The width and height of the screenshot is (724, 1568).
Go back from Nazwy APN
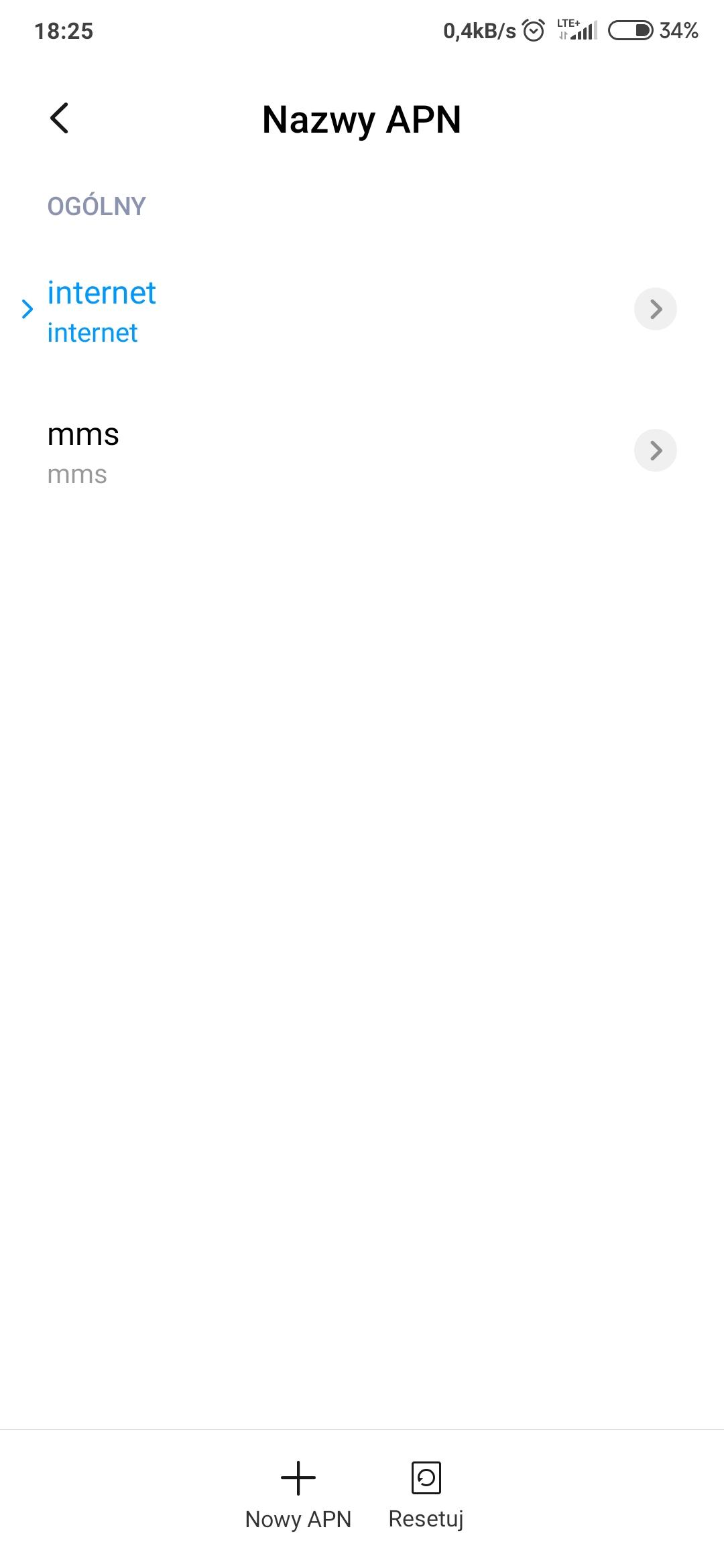[x=60, y=119]
